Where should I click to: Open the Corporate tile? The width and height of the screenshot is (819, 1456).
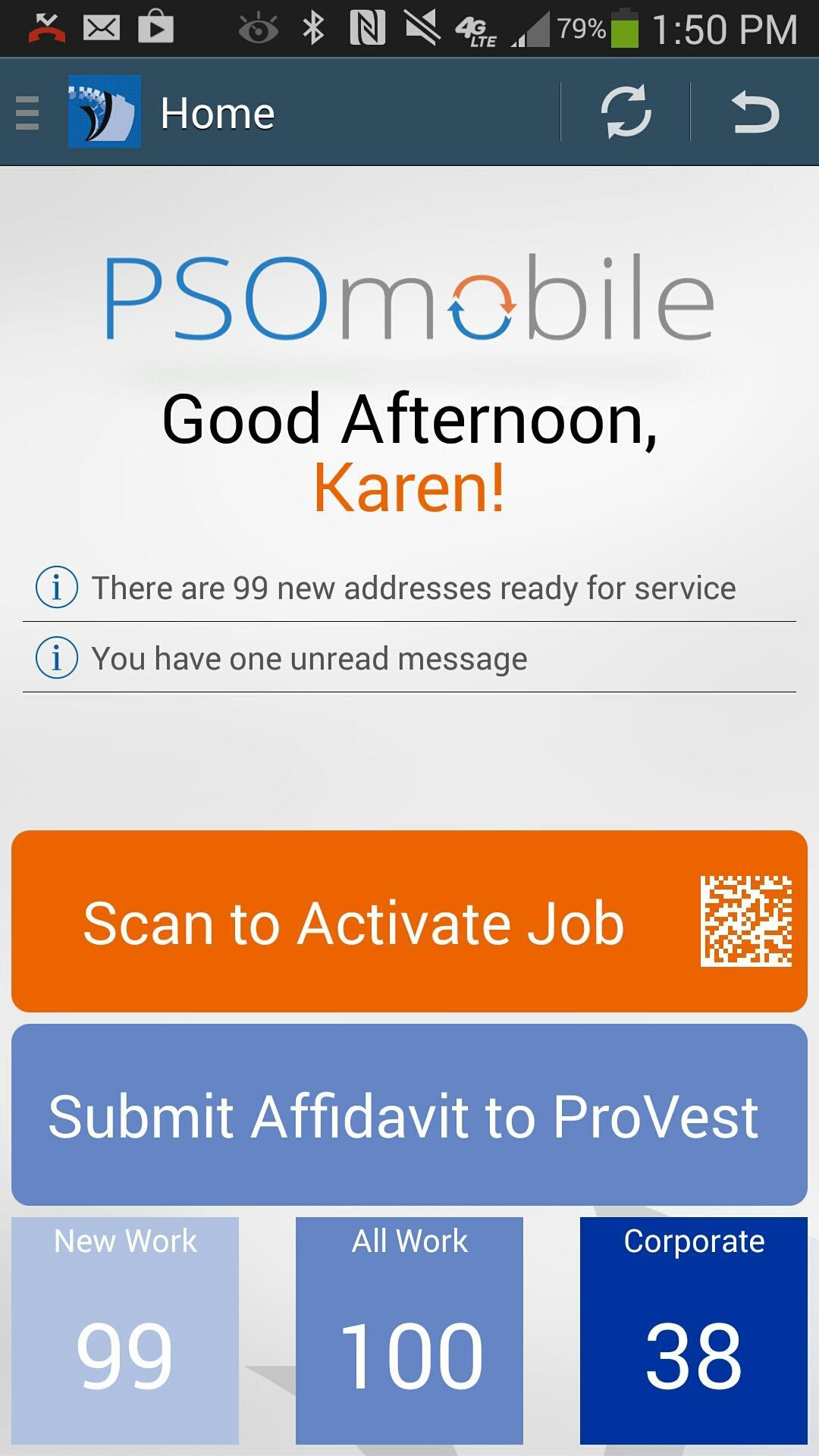[x=693, y=1330]
